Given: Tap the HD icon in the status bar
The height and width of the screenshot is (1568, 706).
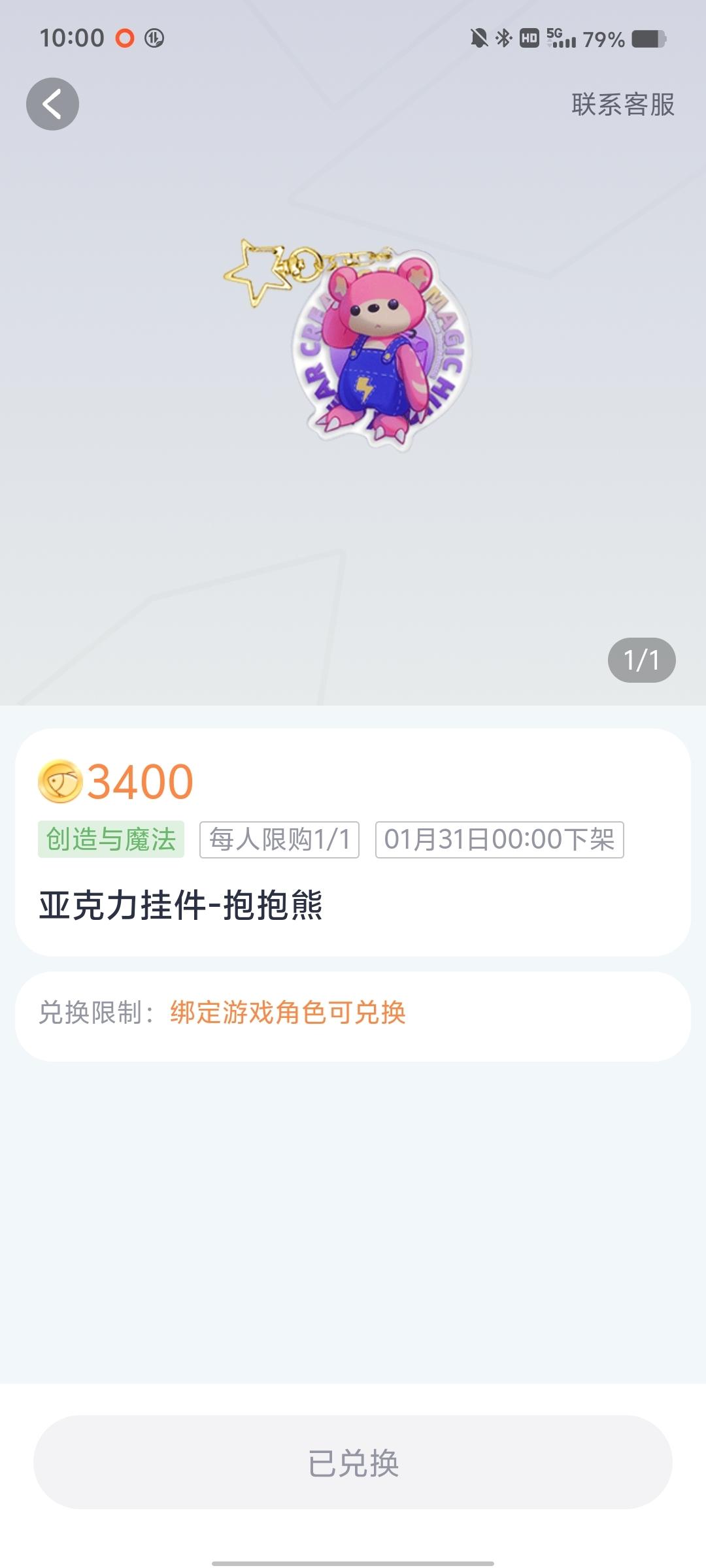Looking at the screenshot, I should (x=531, y=39).
